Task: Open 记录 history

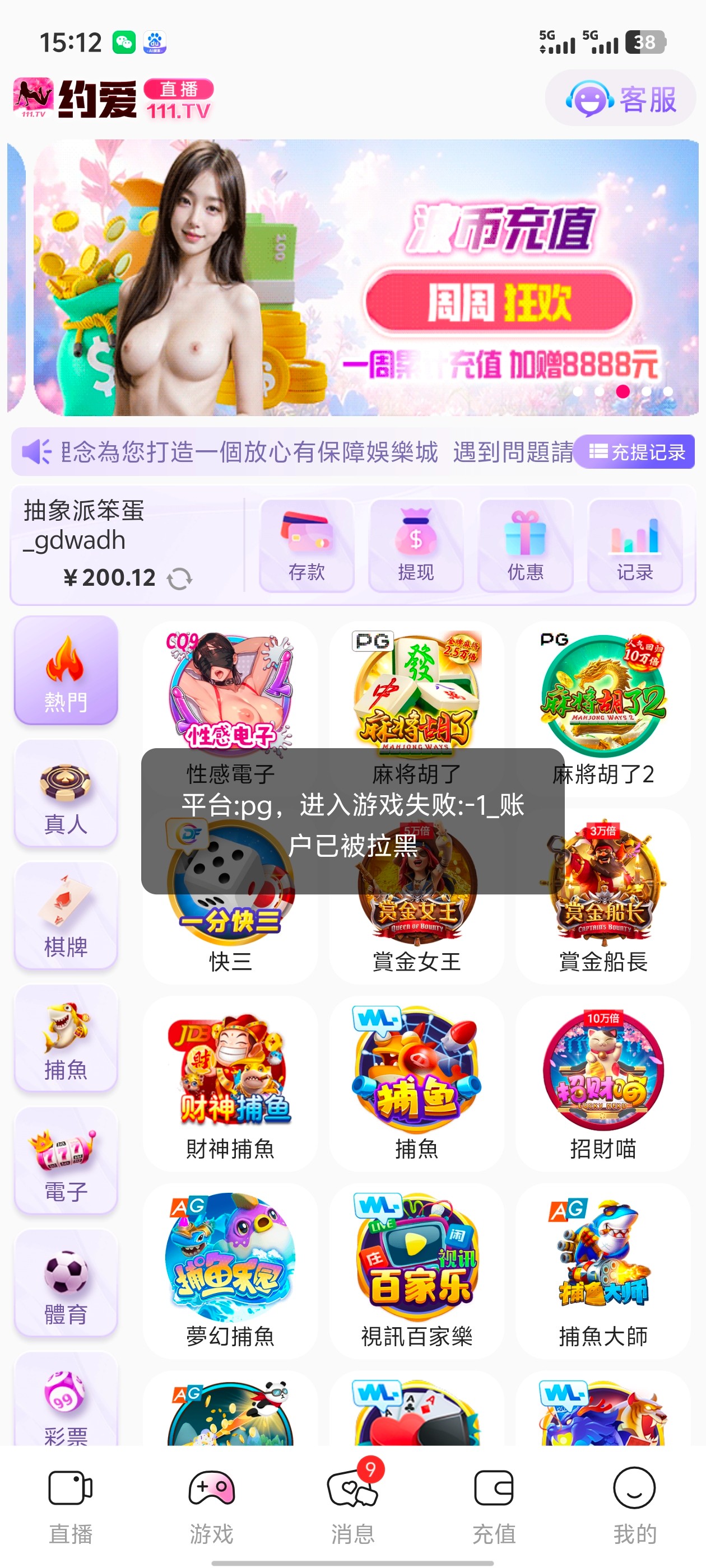Action: pos(634,545)
